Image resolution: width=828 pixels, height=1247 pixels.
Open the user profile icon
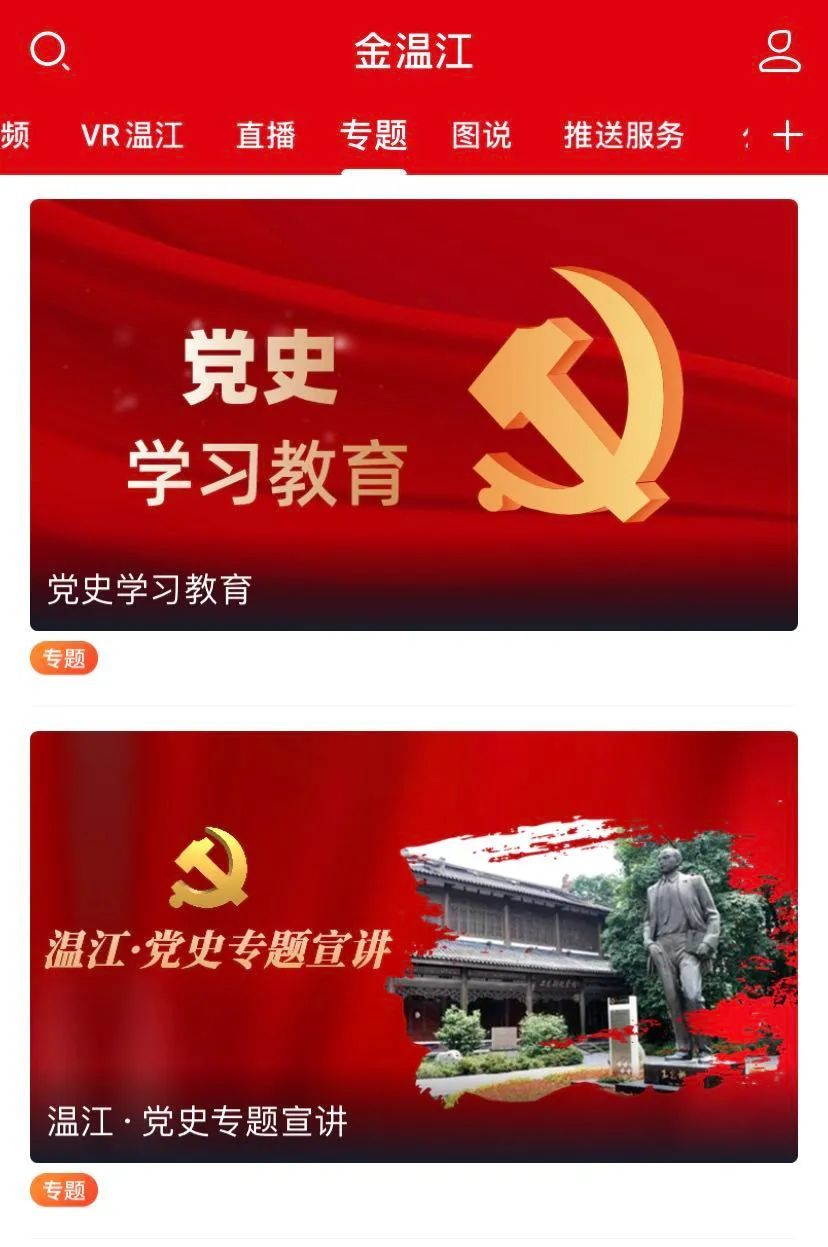779,51
